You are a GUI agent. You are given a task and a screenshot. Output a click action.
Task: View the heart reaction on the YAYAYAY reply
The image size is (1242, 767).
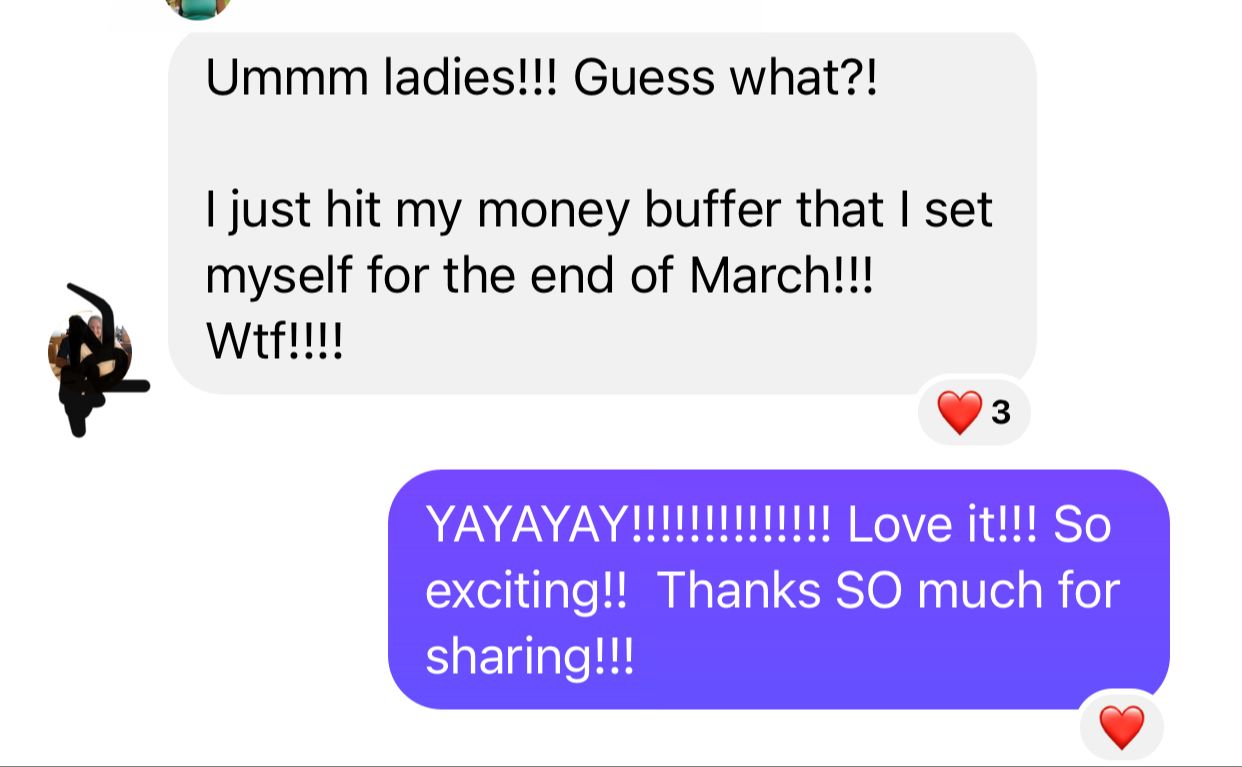(1121, 726)
